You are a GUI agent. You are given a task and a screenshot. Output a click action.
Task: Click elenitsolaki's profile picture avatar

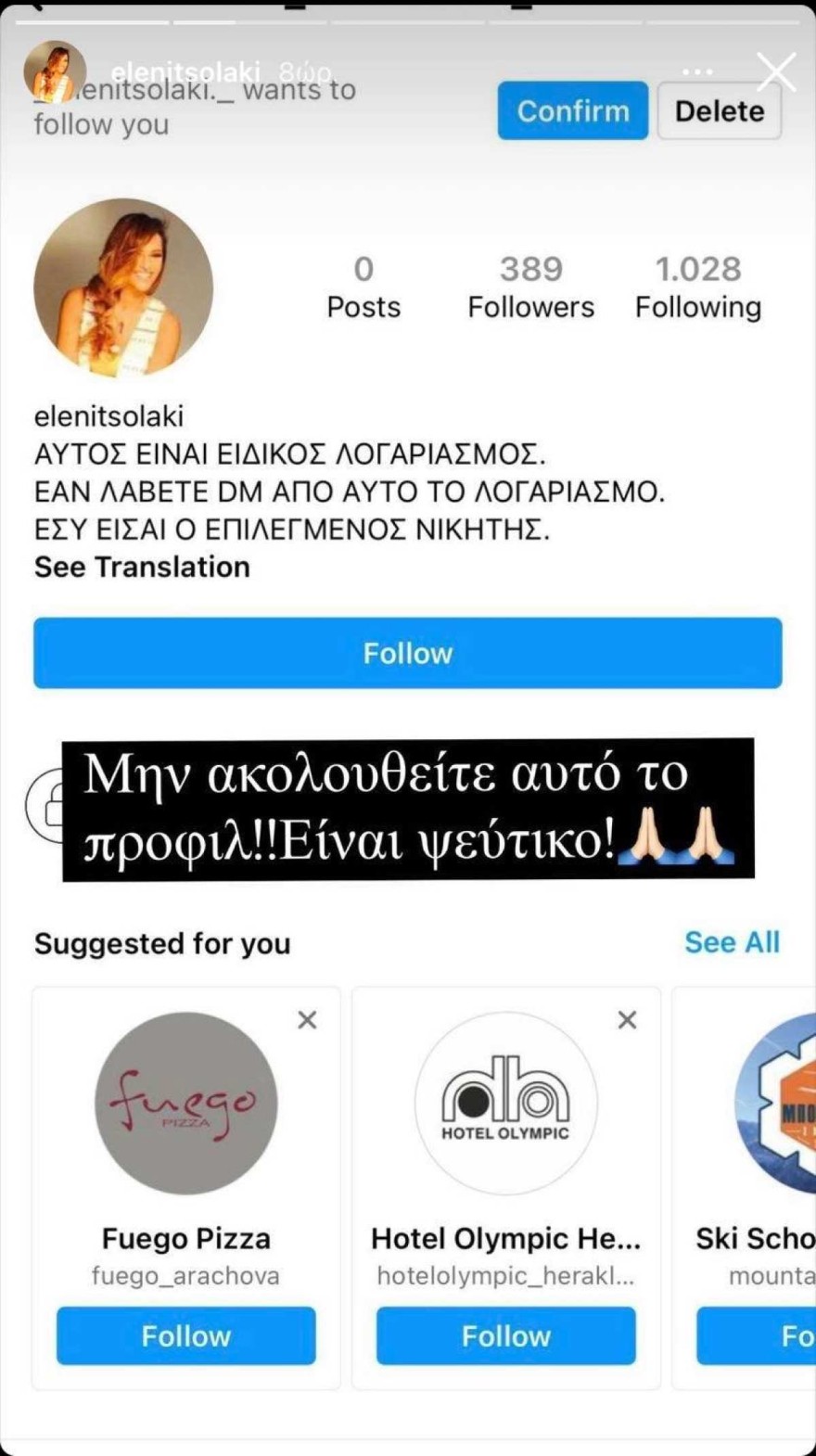123,287
